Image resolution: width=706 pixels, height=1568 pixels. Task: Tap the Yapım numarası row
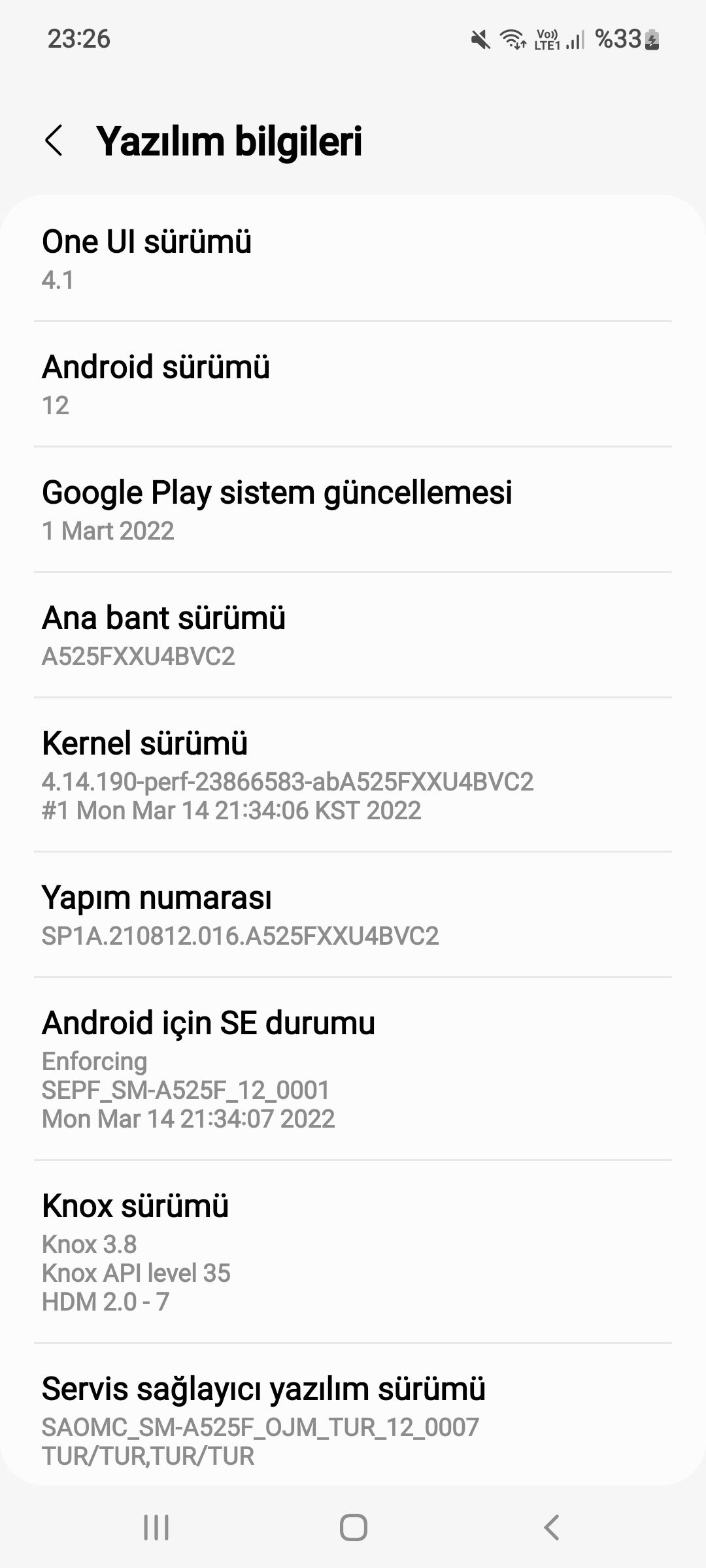click(353, 915)
